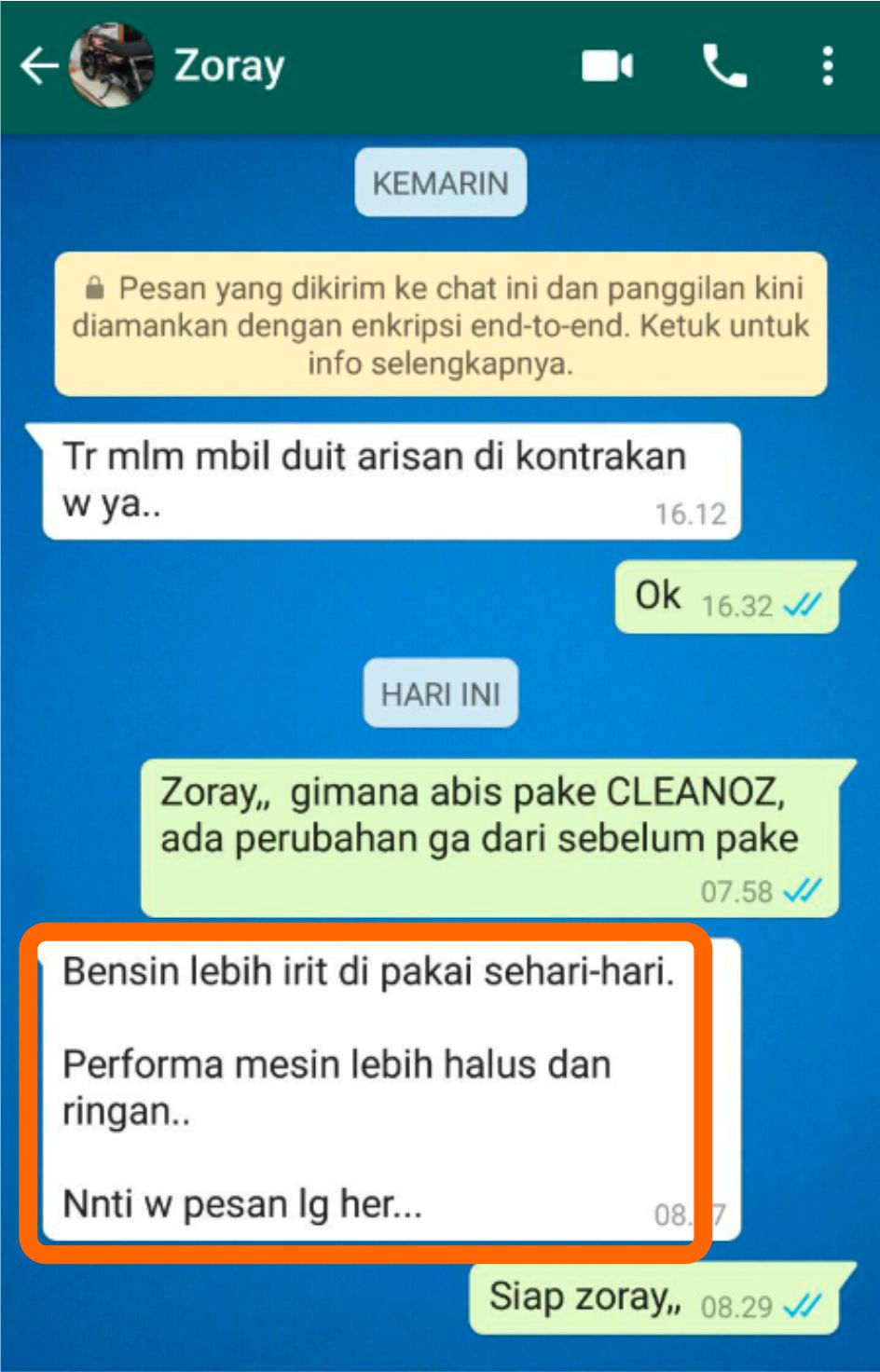This screenshot has height=1372, width=880.
Task: Open Zoray's contact info from the name
Action: [x=229, y=66]
